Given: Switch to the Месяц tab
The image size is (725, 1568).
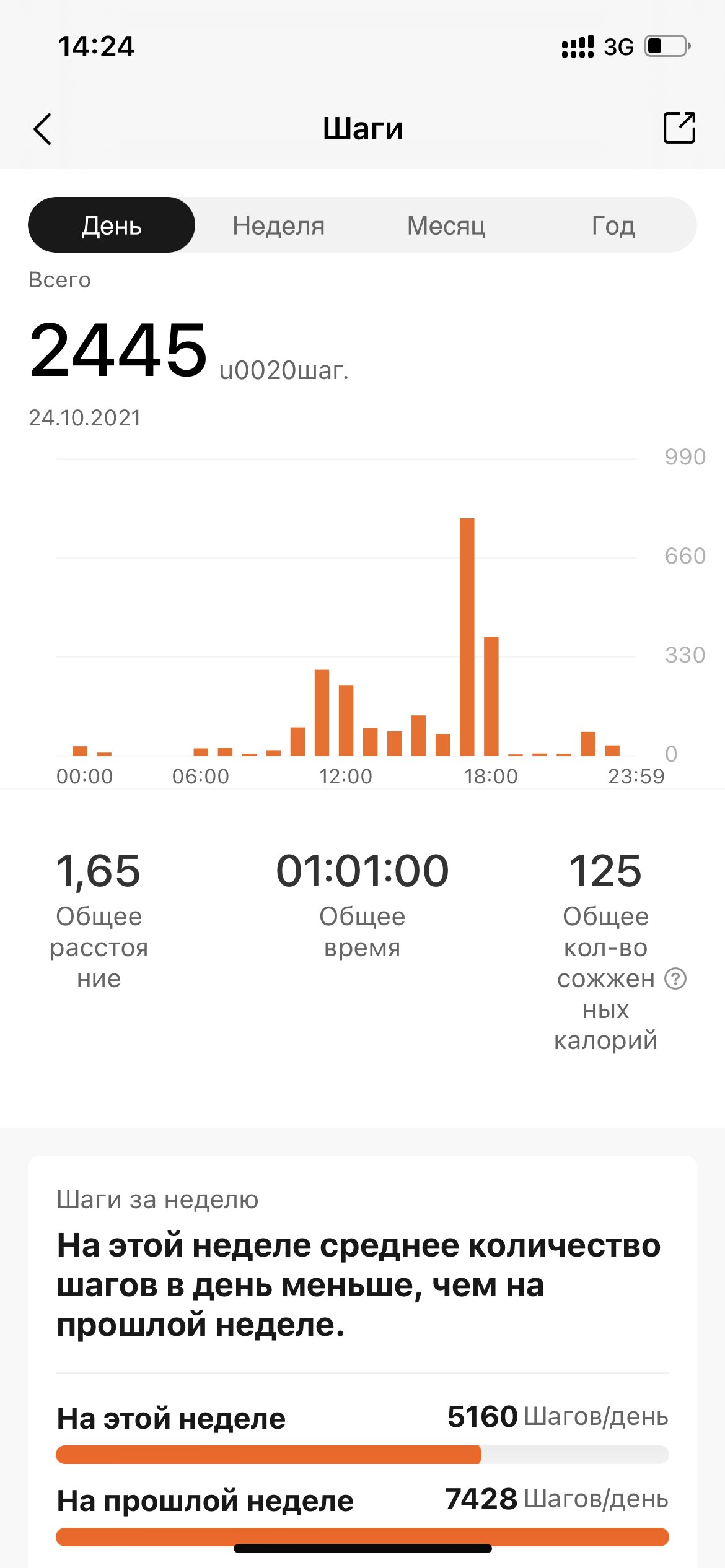Looking at the screenshot, I should [446, 225].
